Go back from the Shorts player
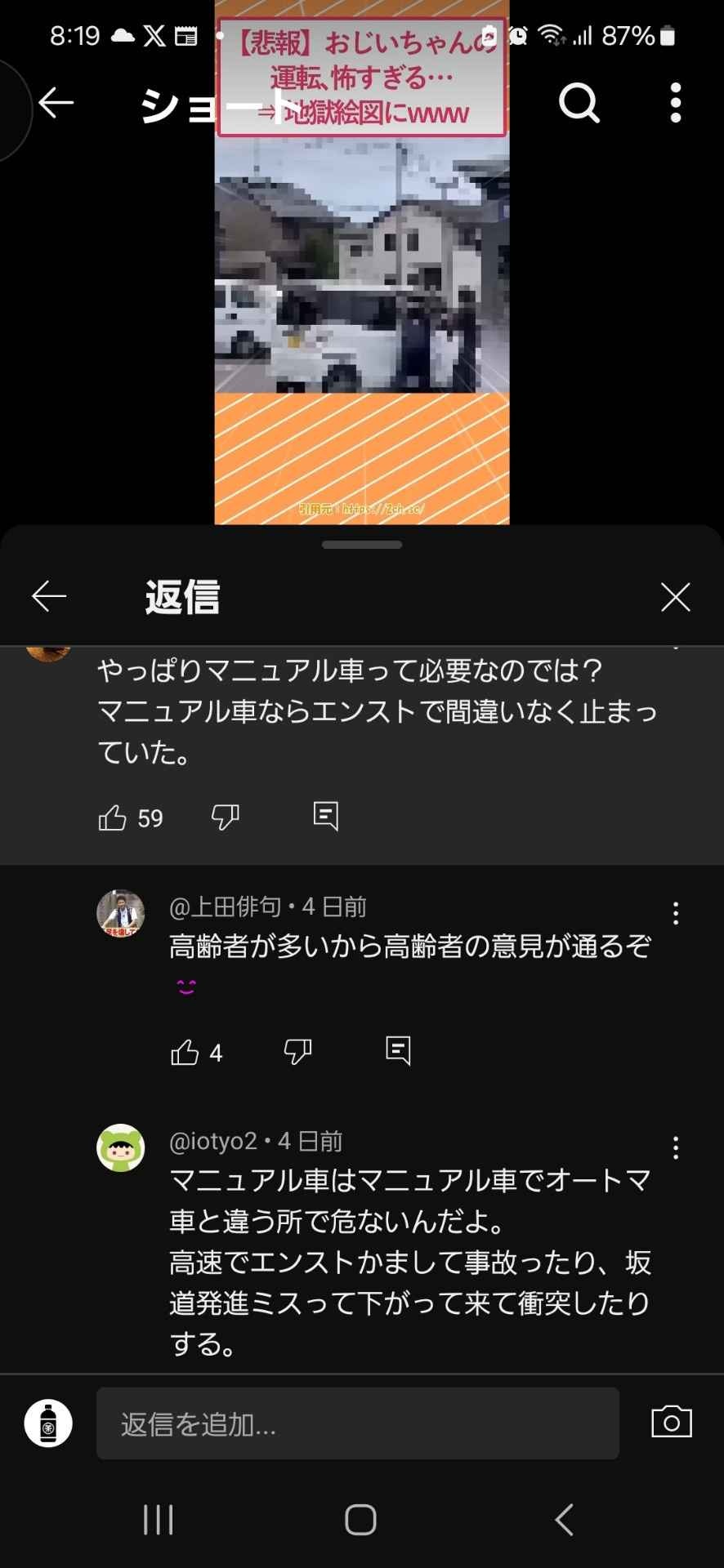The height and width of the screenshot is (1568, 724). tap(56, 103)
